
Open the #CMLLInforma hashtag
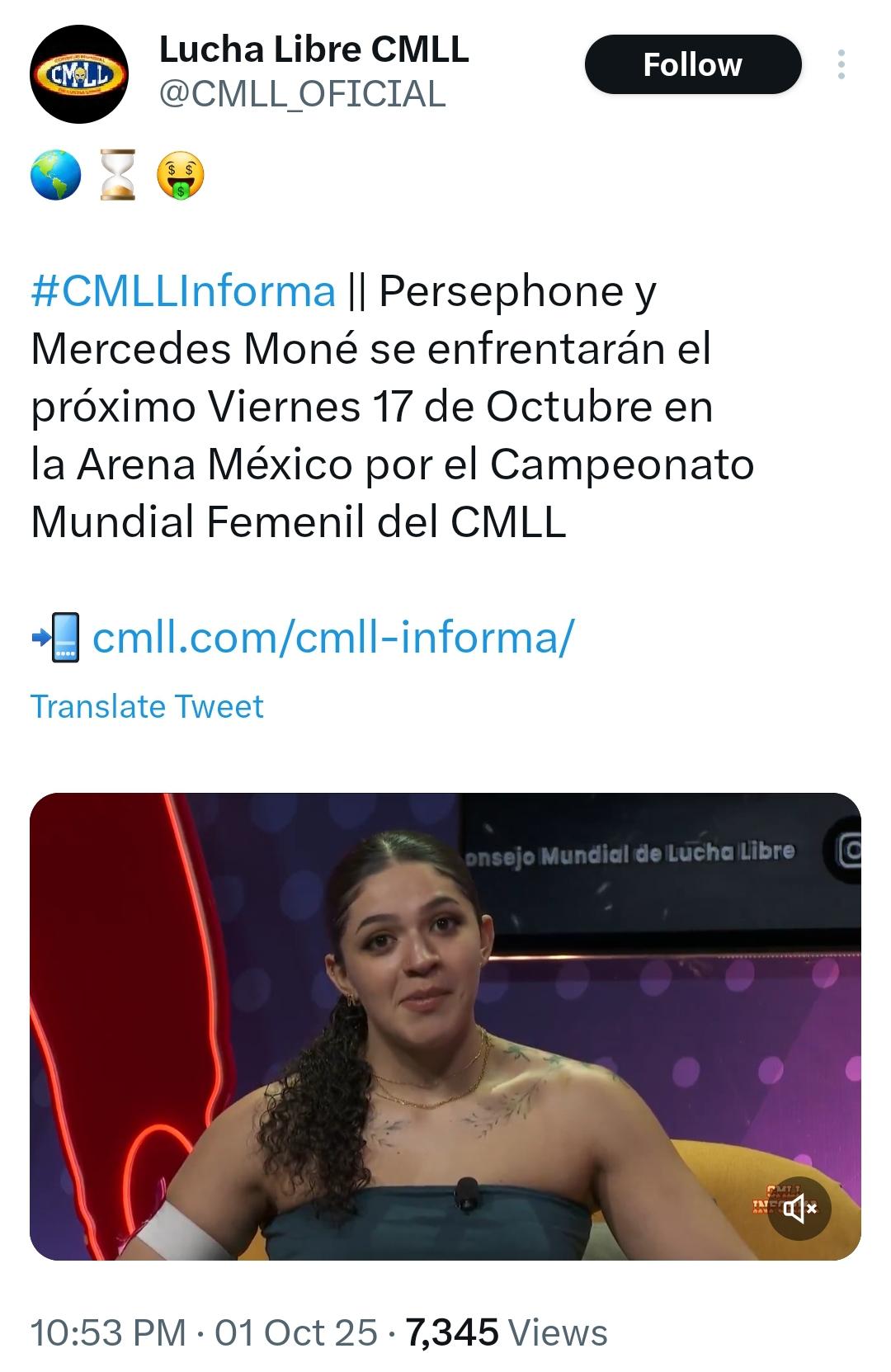coord(183,291)
